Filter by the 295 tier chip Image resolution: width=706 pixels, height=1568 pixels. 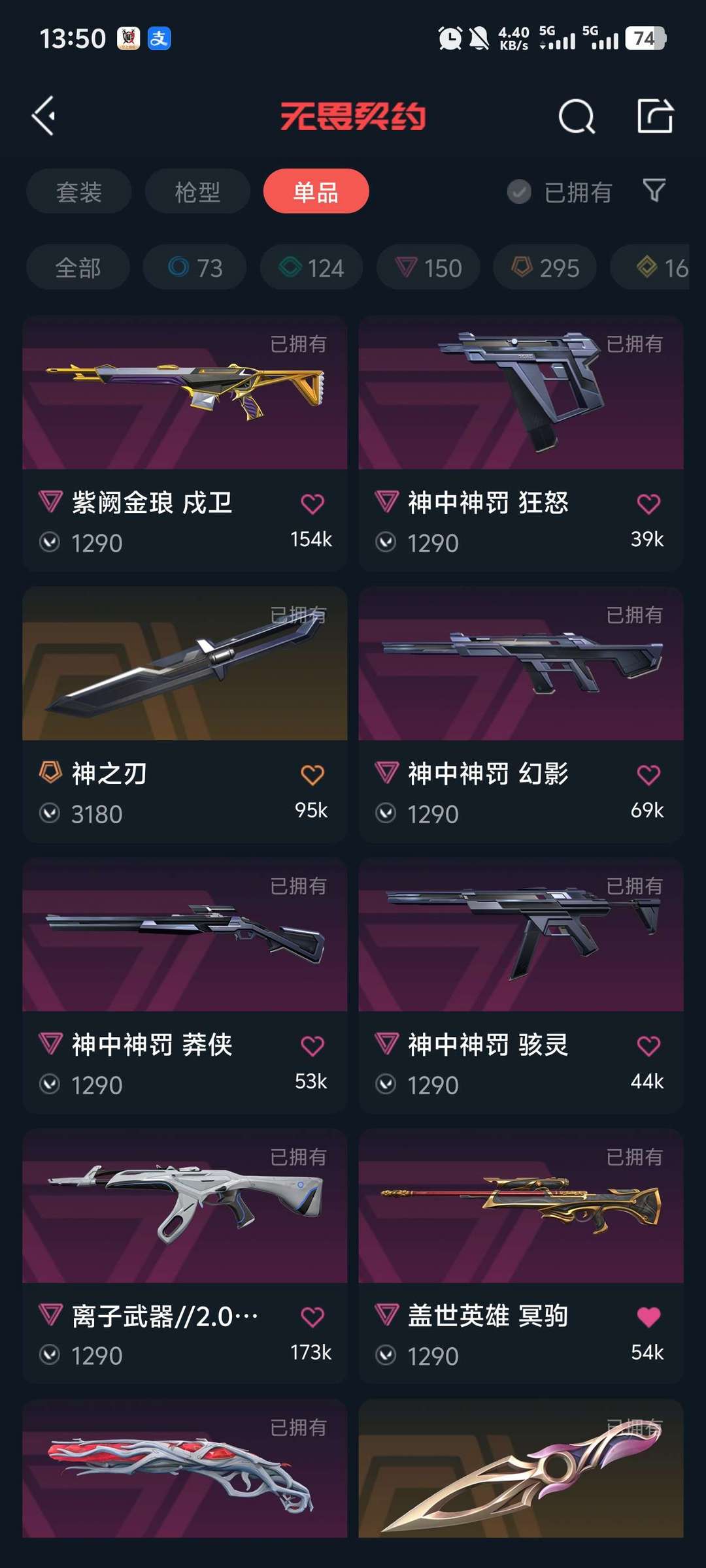pos(545,268)
